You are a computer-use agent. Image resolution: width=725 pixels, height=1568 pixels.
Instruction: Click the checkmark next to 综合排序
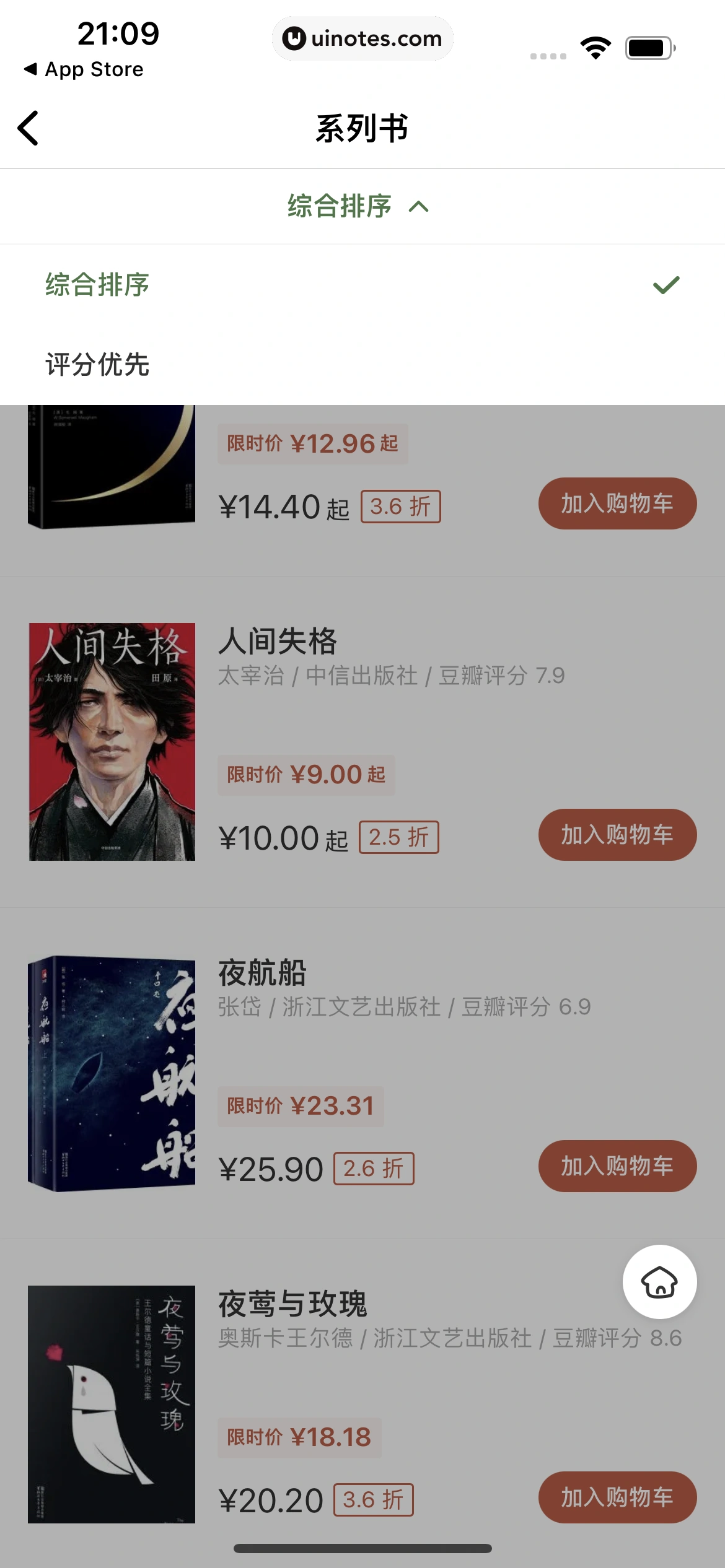pos(666,284)
